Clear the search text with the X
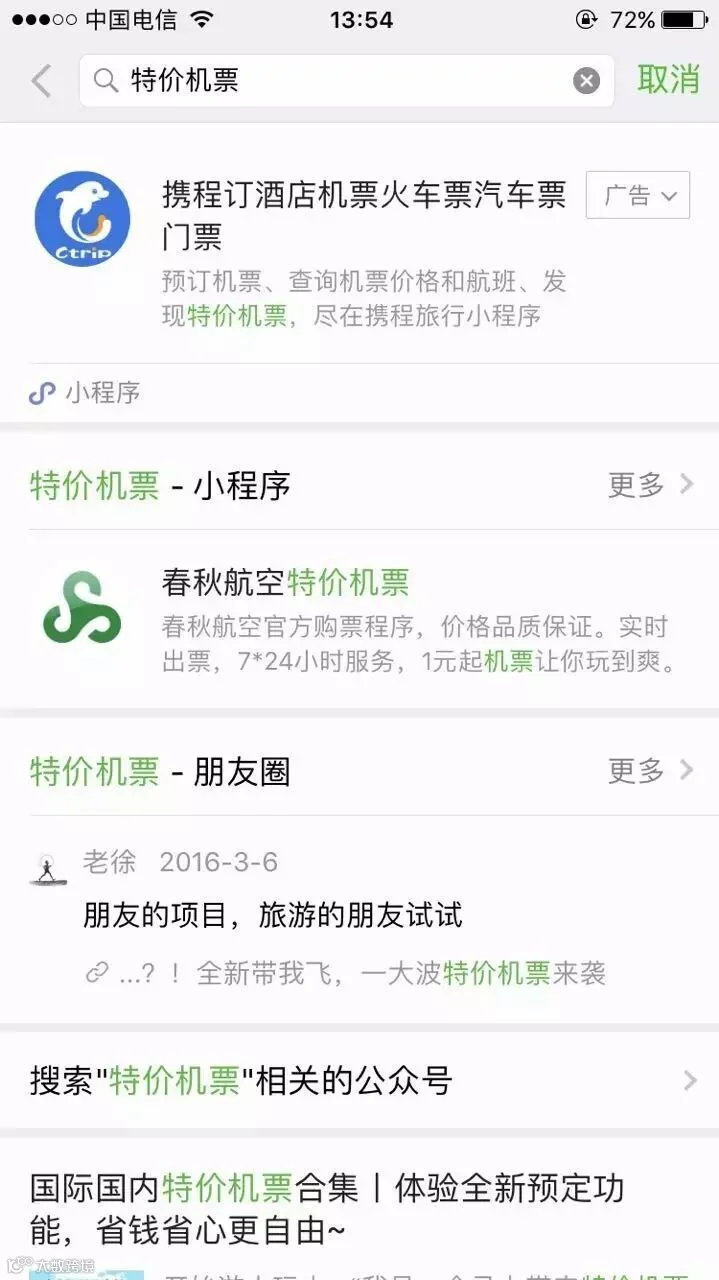The width and height of the screenshot is (719, 1280). 586,81
